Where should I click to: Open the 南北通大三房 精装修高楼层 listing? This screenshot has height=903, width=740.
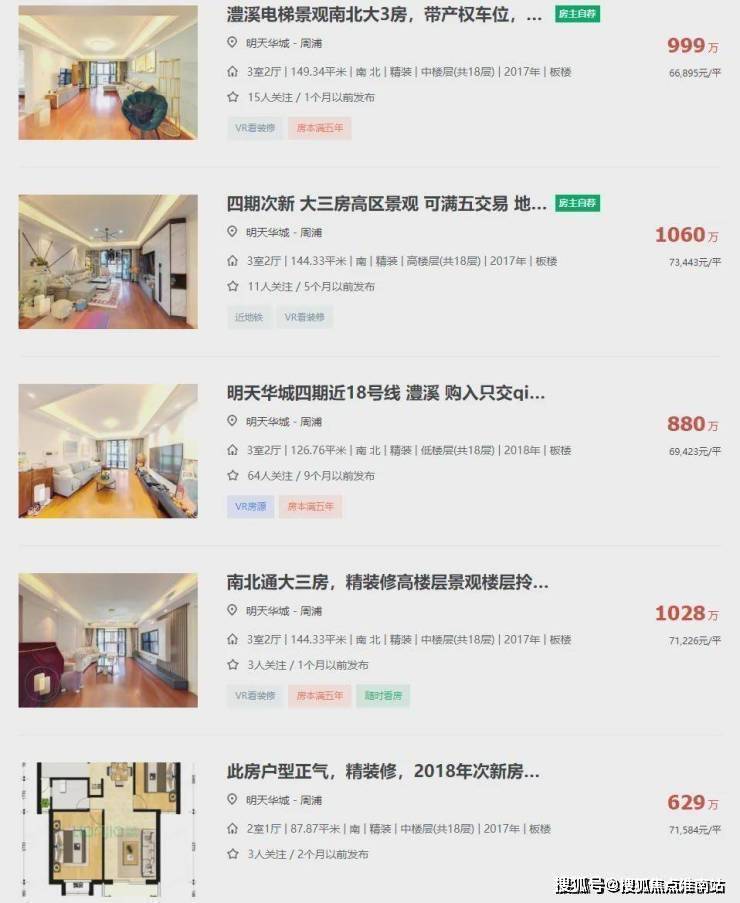(x=388, y=582)
